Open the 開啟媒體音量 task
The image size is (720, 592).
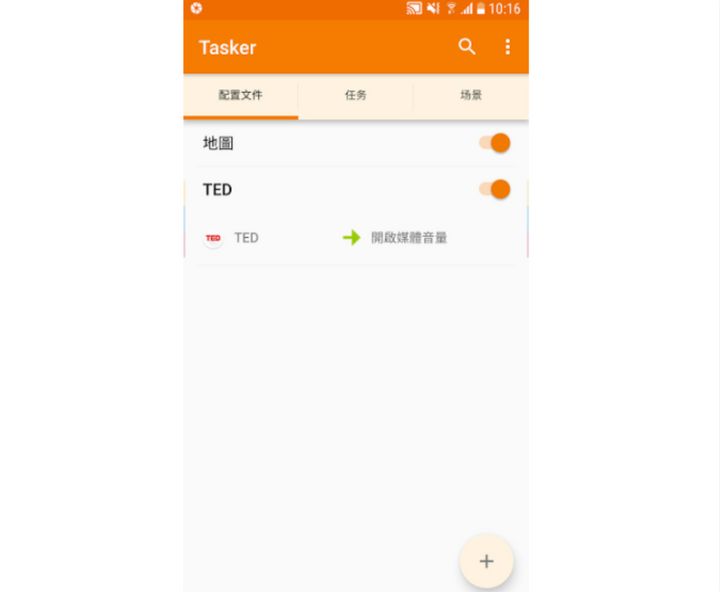408,238
